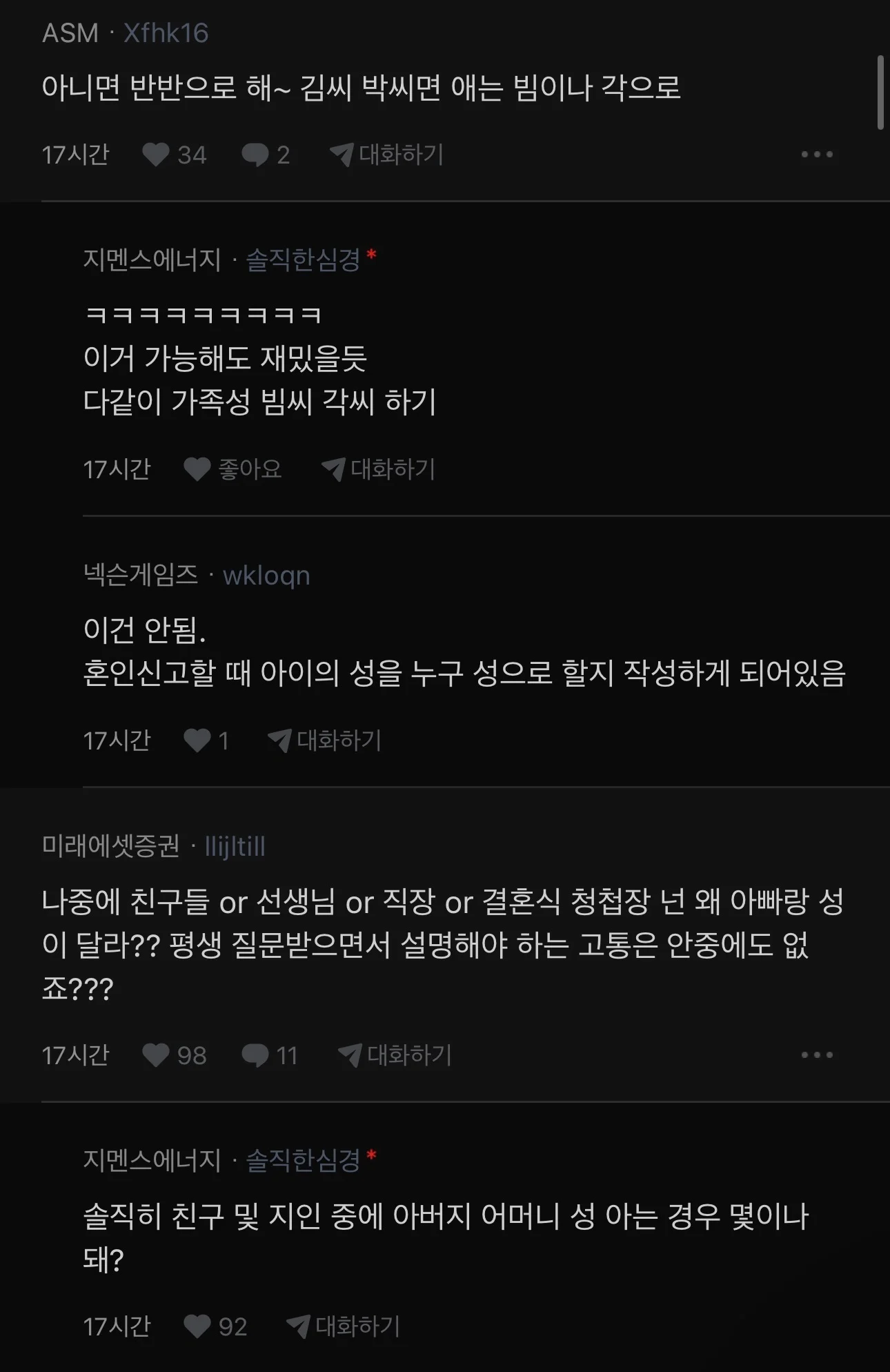Open the comment bubble icon showing 2 replies
The width and height of the screenshot is (890, 1372).
click(257, 155)
